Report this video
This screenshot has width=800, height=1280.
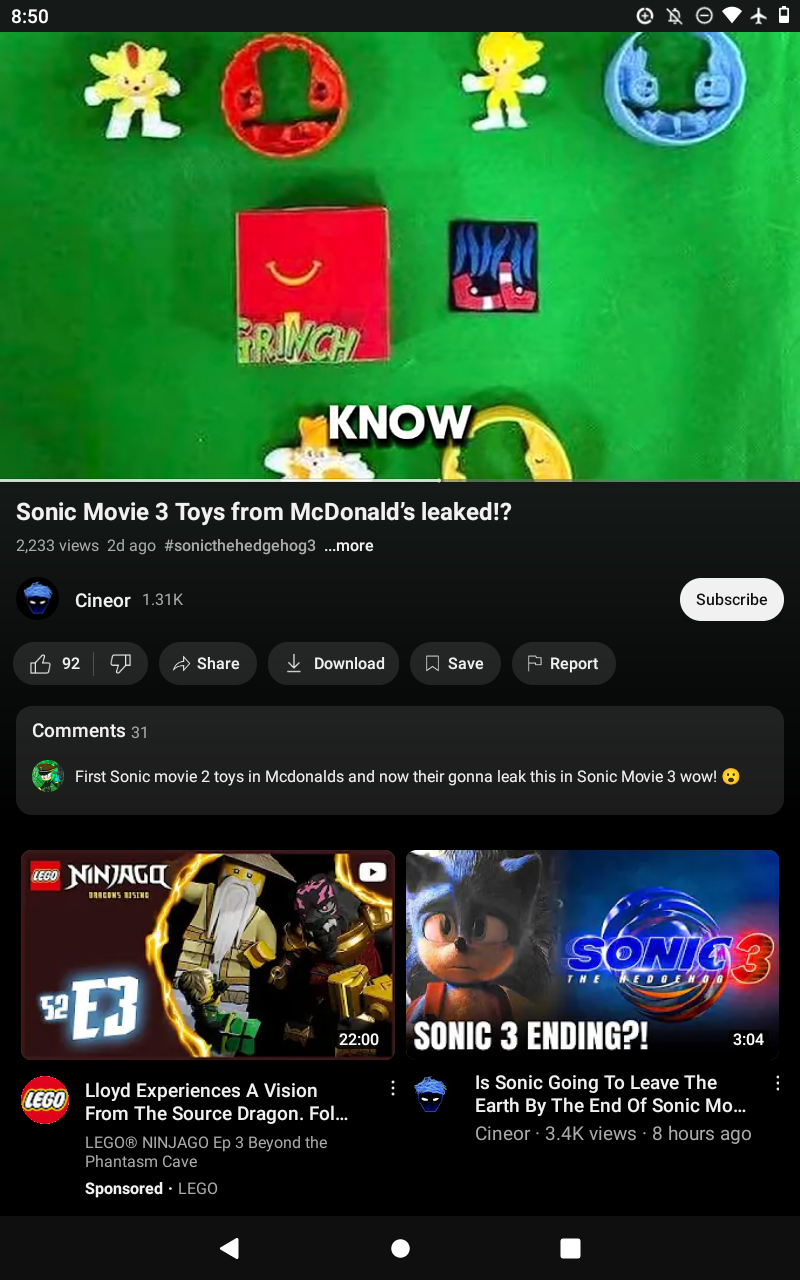pos(563,664)
